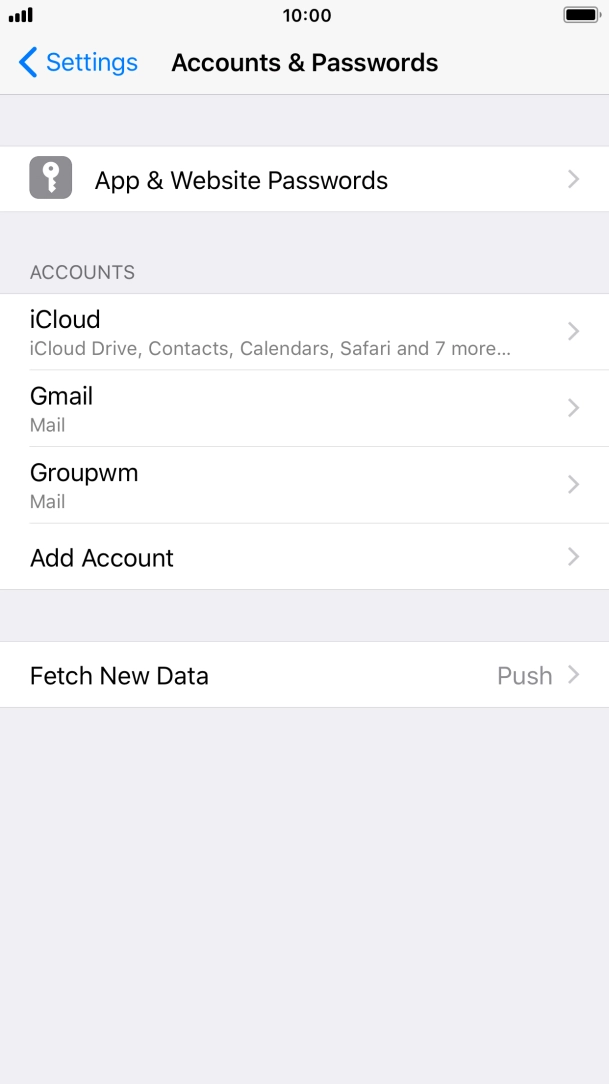Go back to Settings
This screenshot has width=609, height=1084.
coord(78,62)
